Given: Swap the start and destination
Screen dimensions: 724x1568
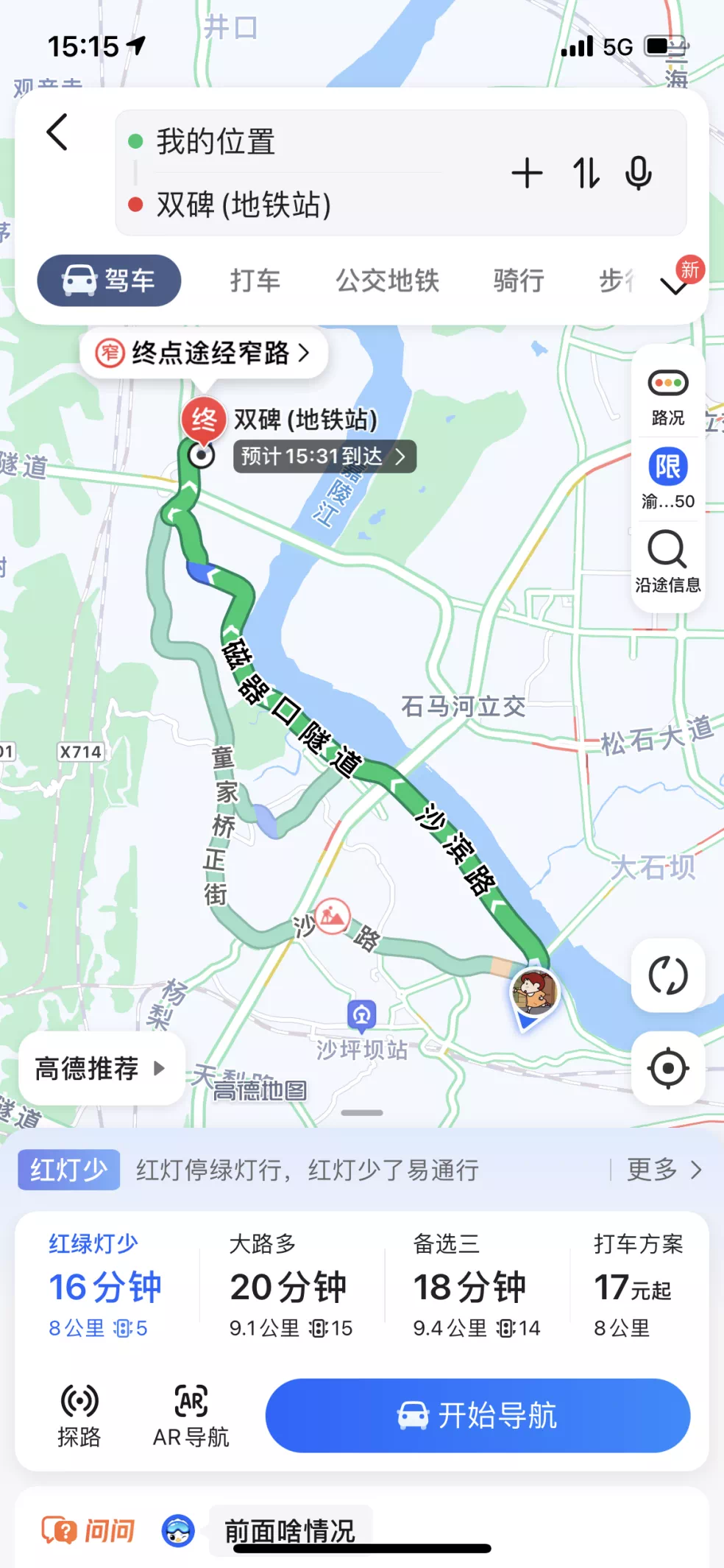Looking at the screenshot, I should 586,174.
